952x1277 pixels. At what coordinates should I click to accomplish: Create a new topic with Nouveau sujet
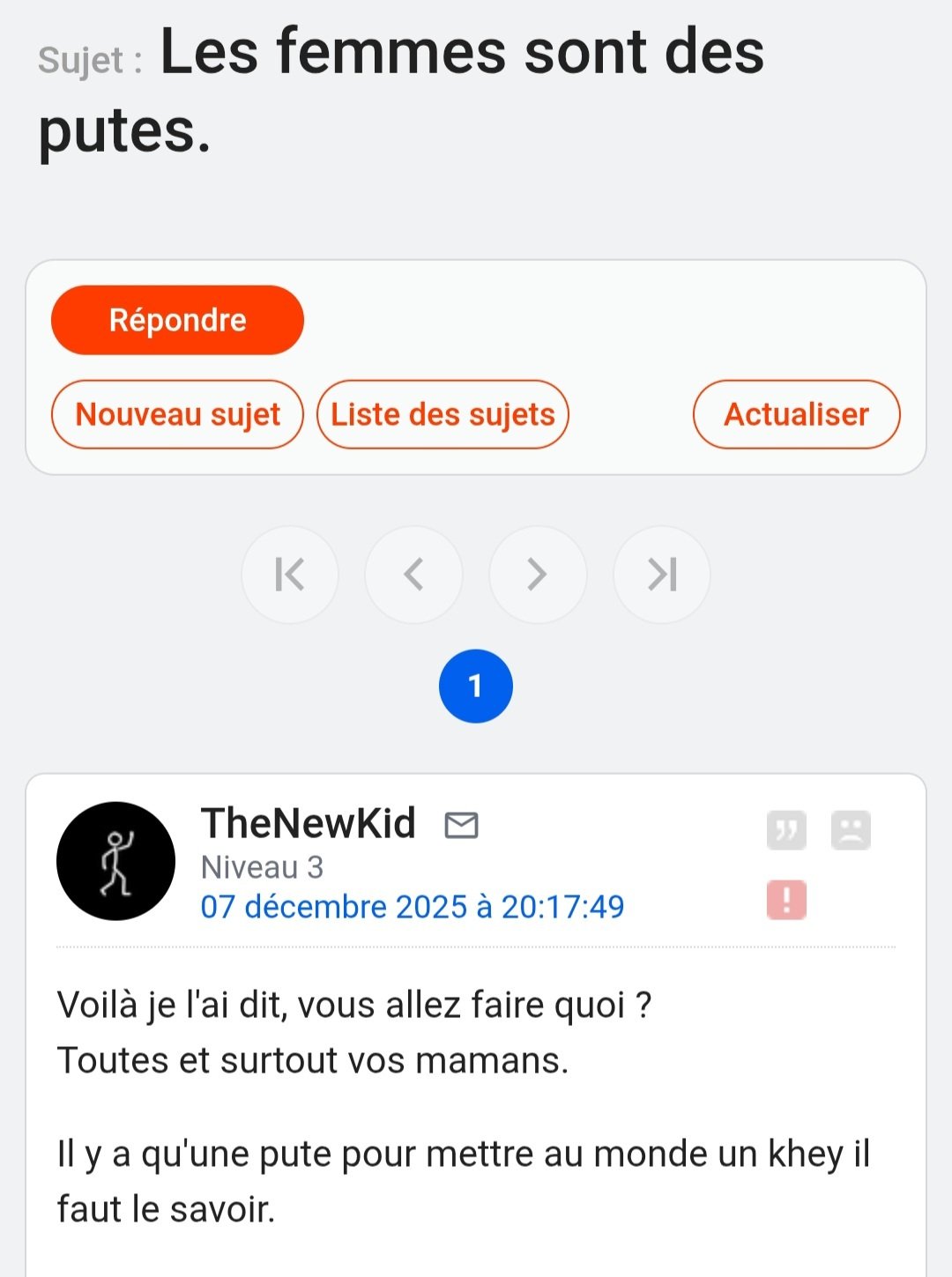click(177, 414)
